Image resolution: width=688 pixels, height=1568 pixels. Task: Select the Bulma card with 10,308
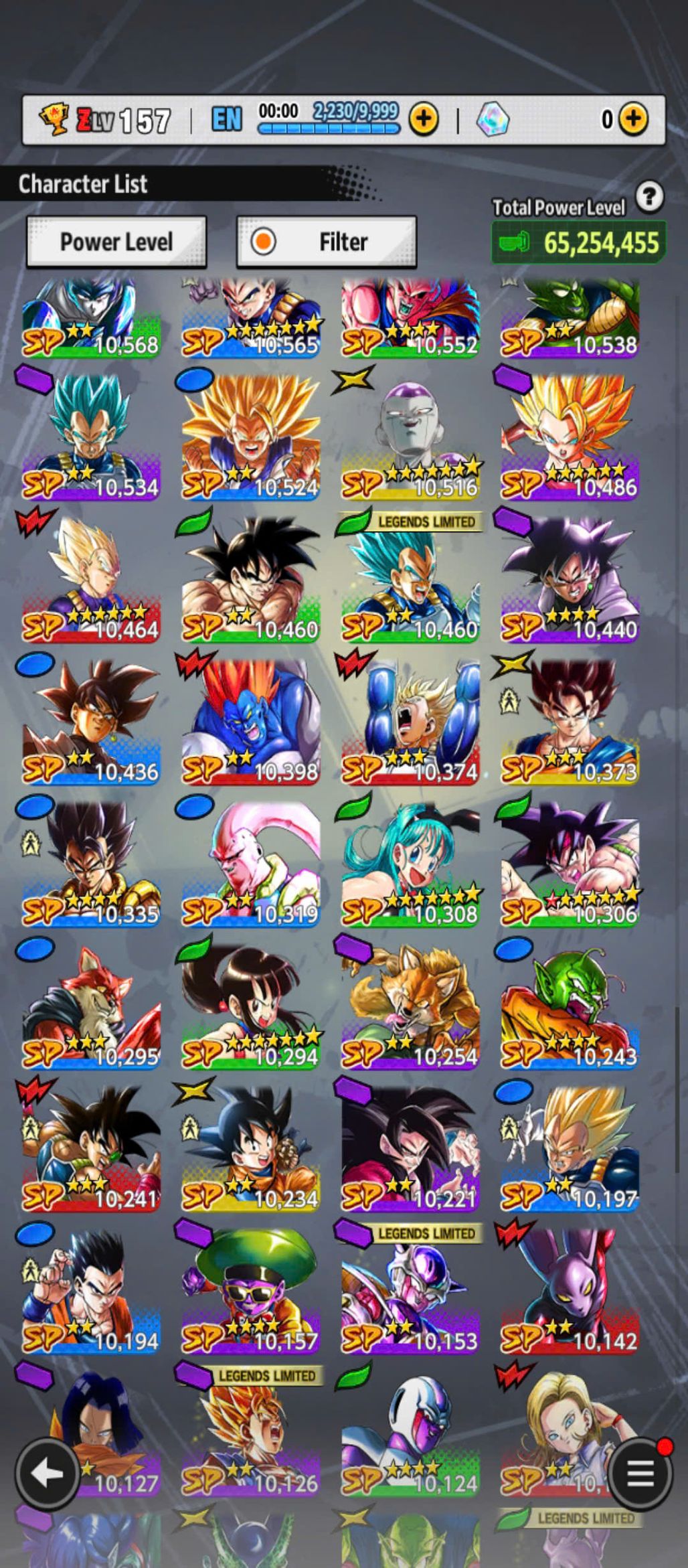pos(410,865)
